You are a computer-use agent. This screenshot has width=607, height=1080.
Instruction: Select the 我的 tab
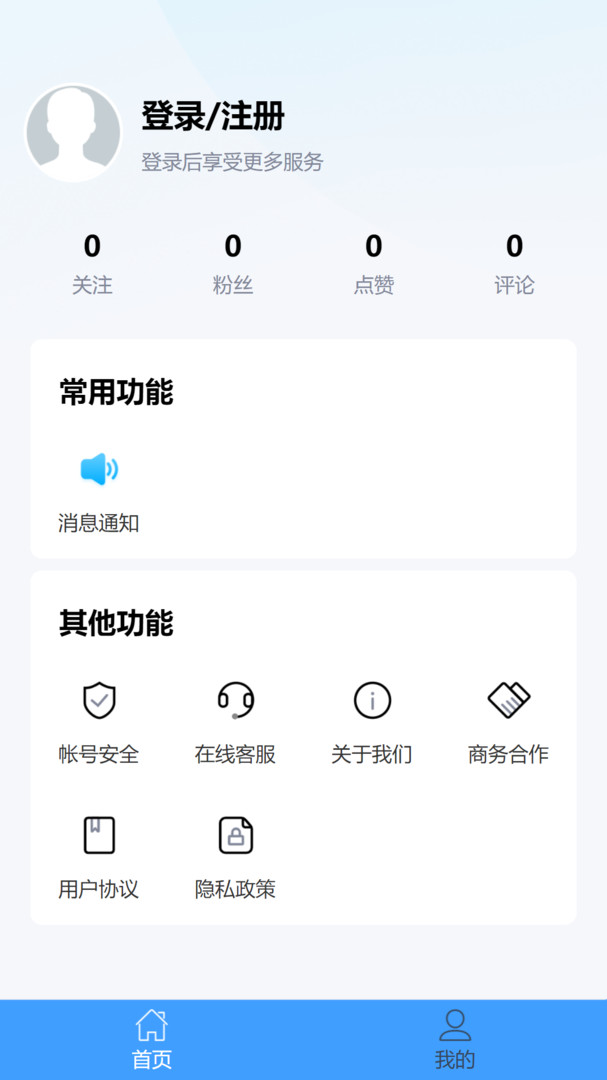[455, 1039]
